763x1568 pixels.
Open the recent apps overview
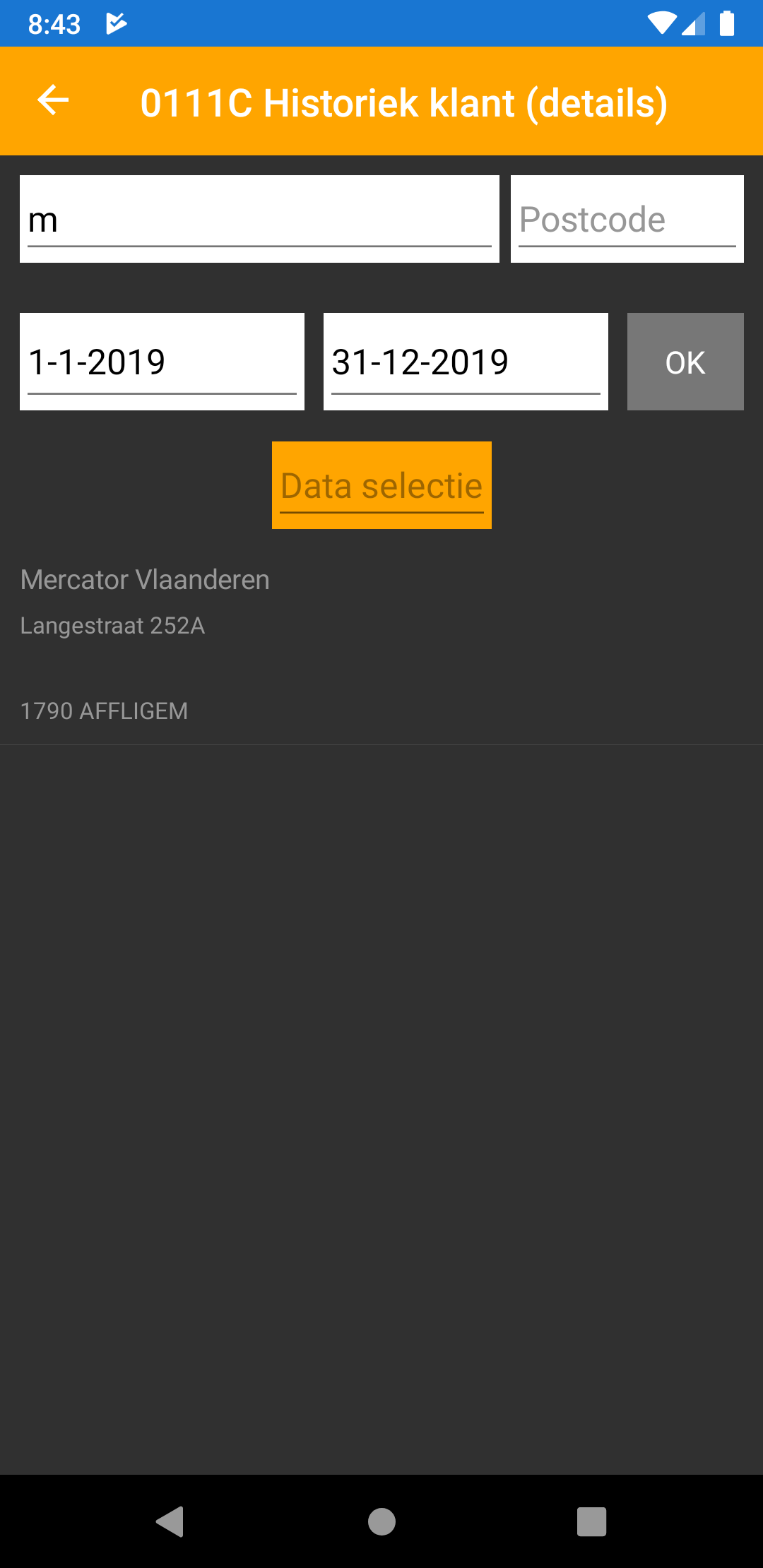[591, 1521]
